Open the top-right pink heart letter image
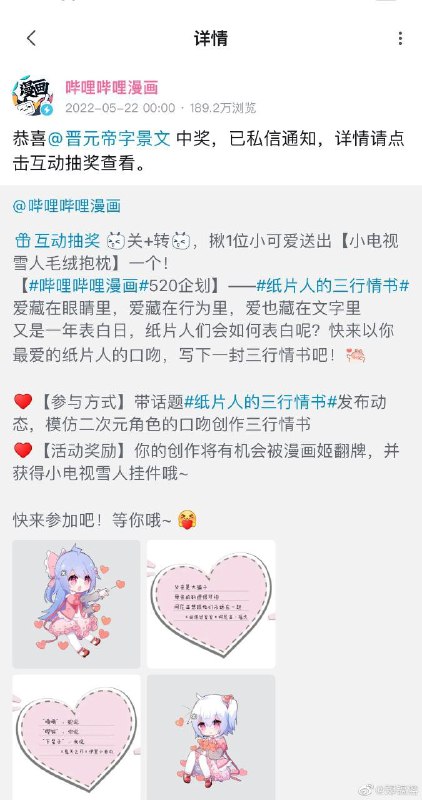The image size is (422, 800). coord(211,604)
